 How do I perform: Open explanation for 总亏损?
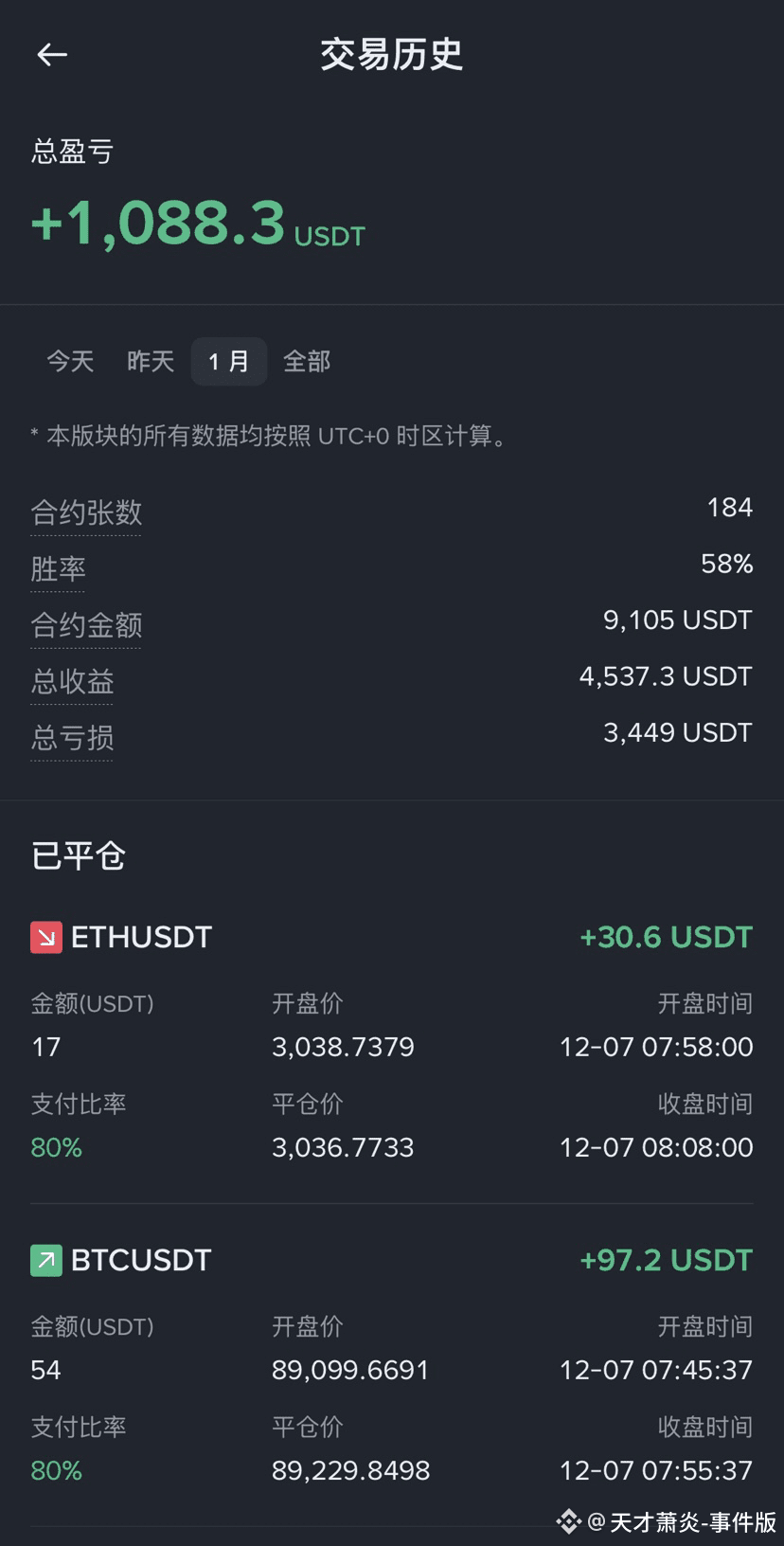[73, 738]
